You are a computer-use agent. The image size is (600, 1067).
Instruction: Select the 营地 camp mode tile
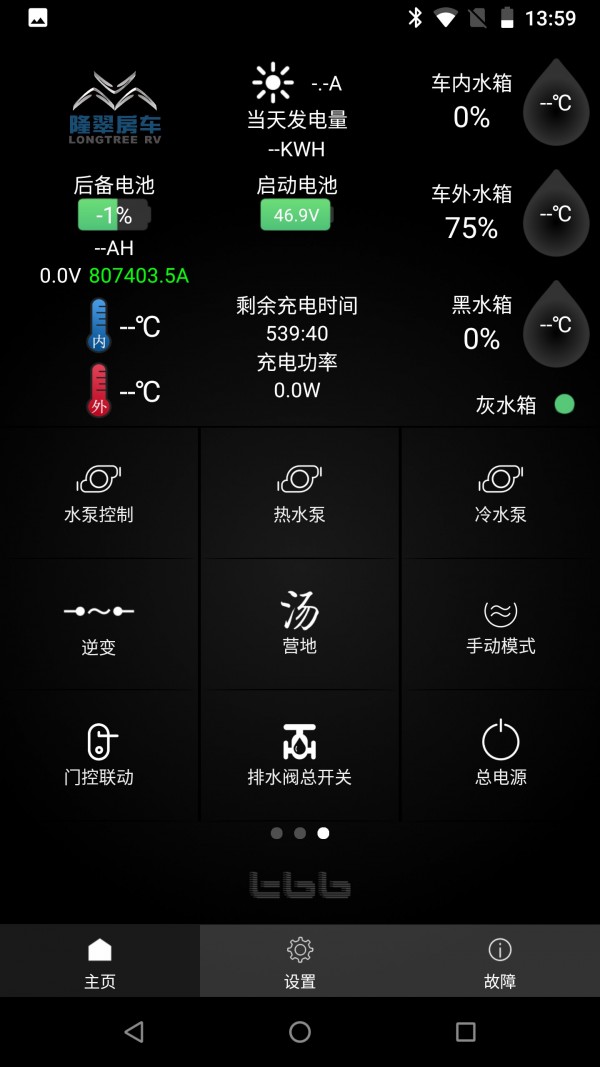pyautogui.click(x=299, y=625)
